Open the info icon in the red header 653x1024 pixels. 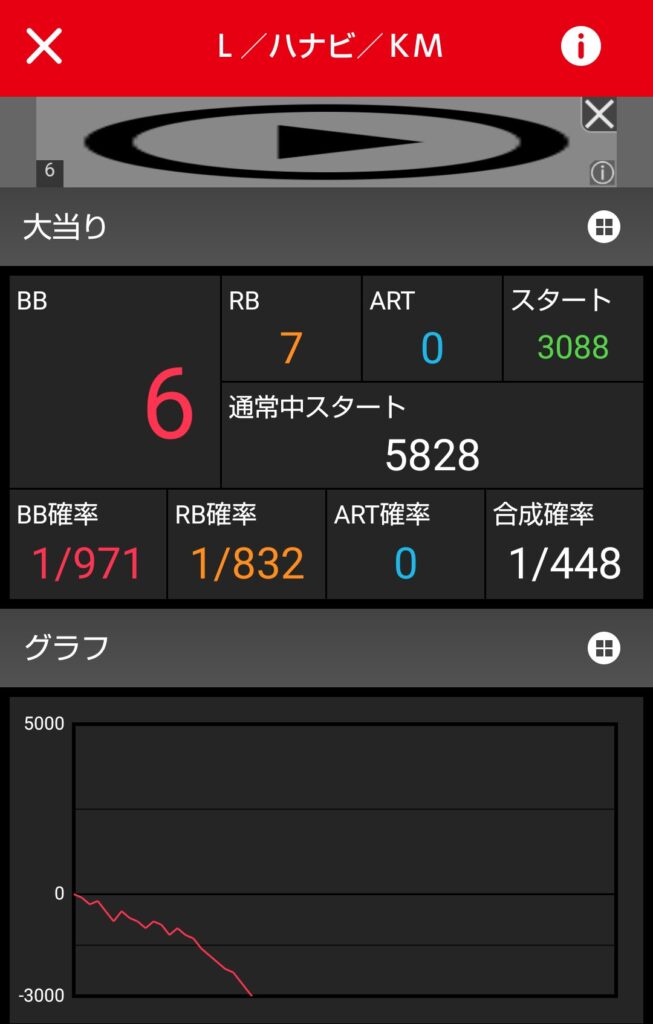[x=581, y=46]
